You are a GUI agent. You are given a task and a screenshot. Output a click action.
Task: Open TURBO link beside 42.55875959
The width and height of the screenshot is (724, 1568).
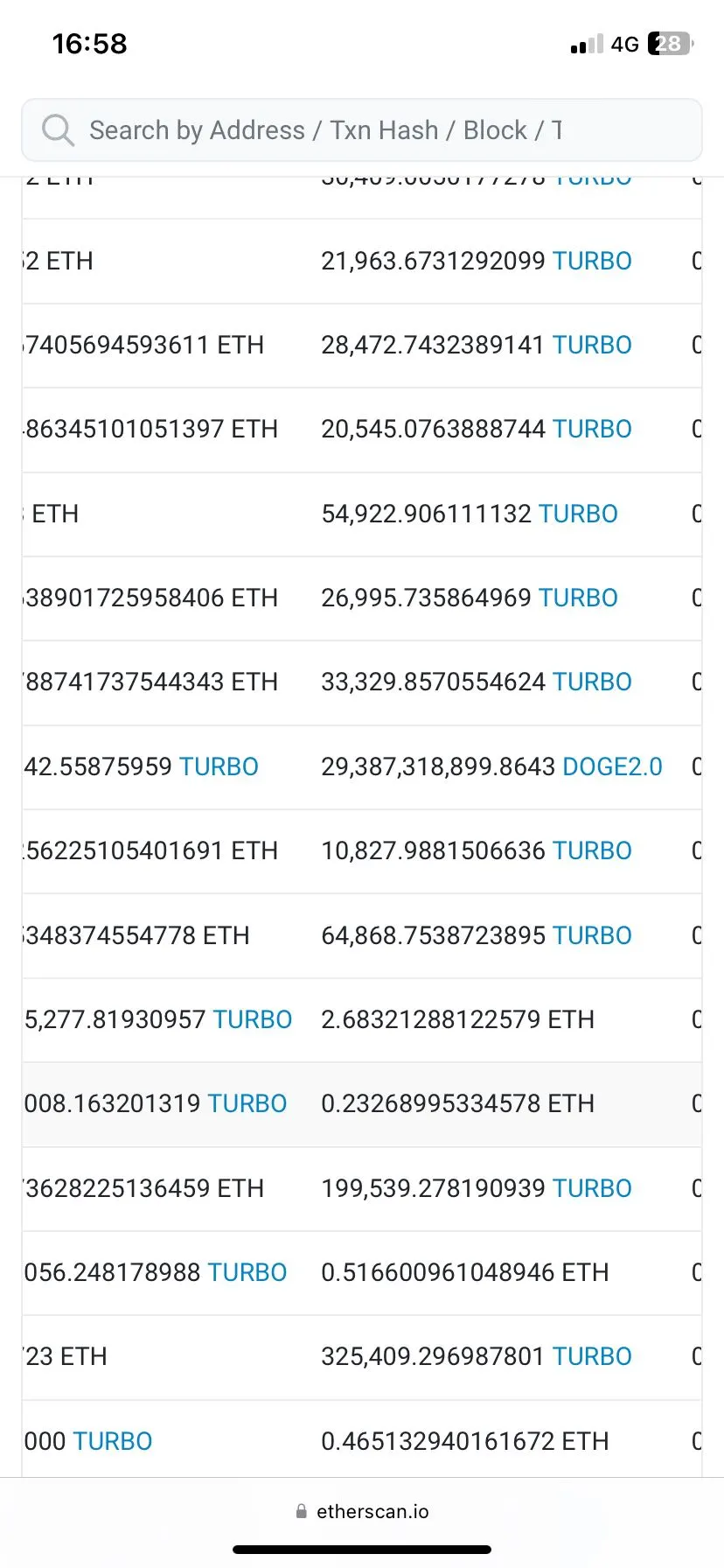coord(219,766)
